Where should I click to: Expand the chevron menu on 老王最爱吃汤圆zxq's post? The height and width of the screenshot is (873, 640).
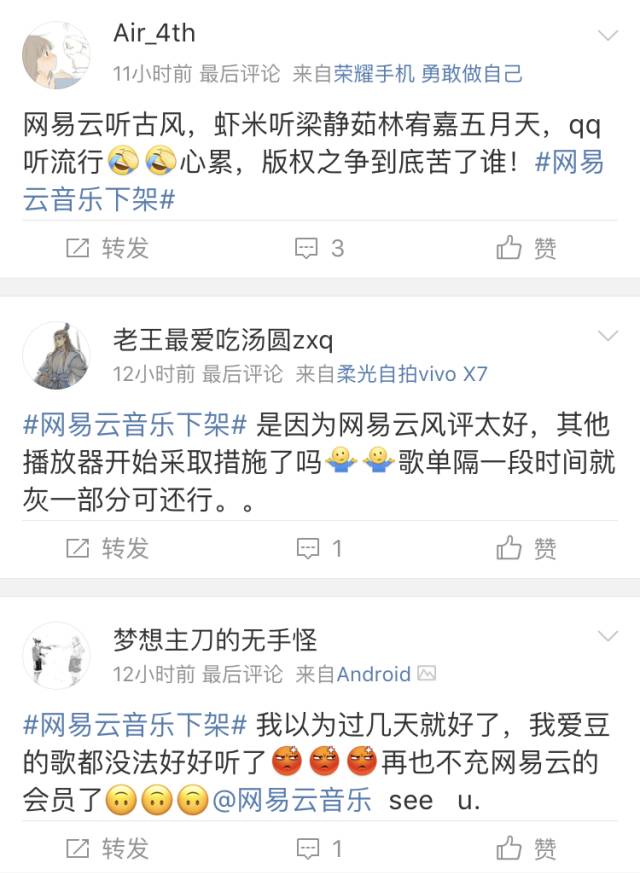[x=608, y=335]
